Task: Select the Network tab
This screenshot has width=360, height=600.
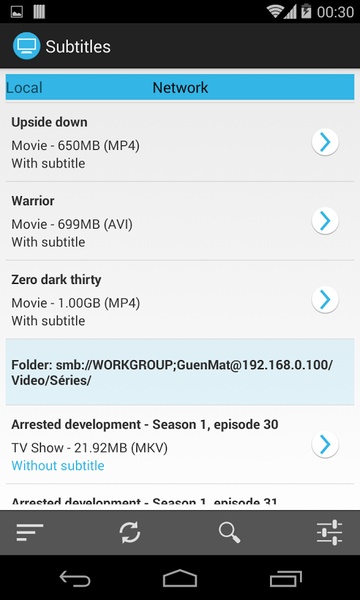Action: [x=180, y=88]
